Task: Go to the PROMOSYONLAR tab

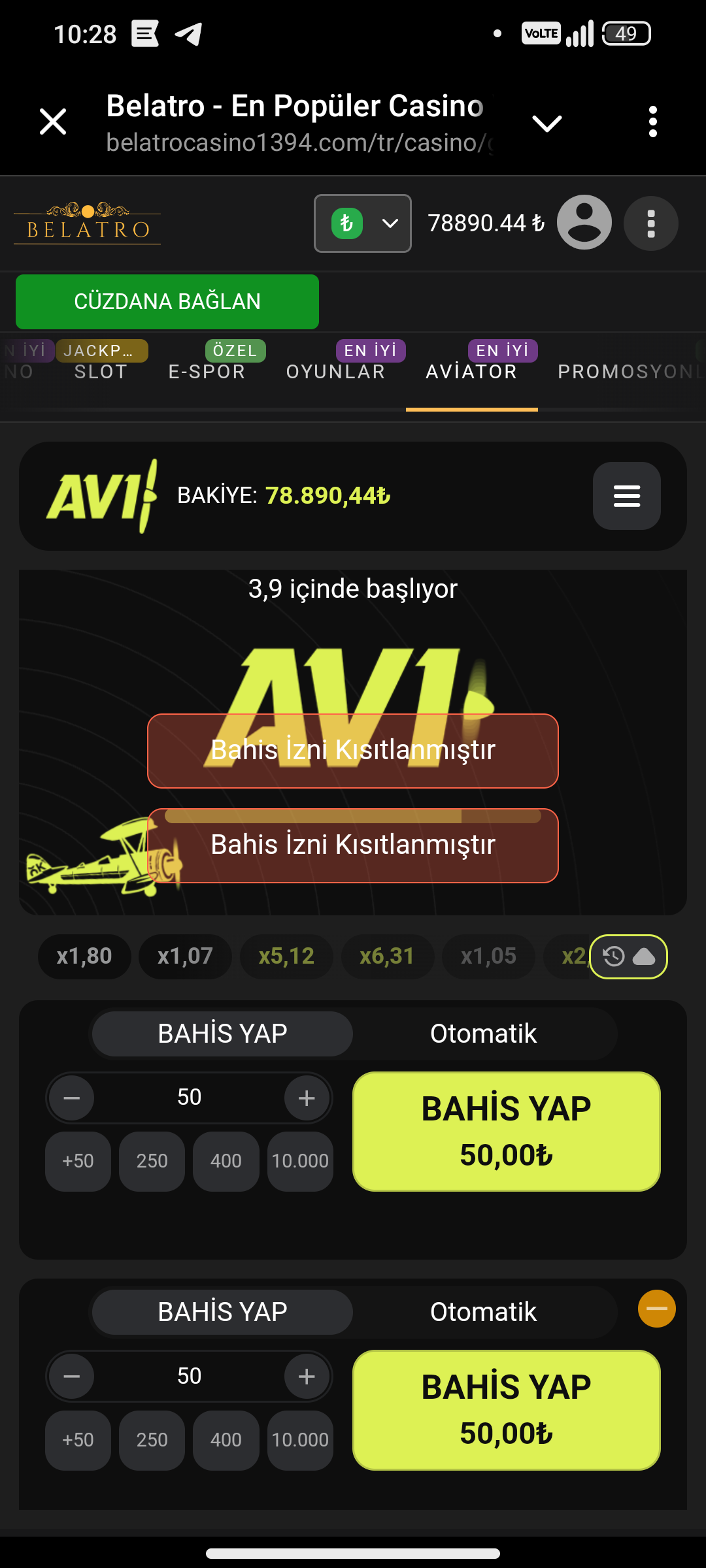Action: pyautogui.click(x=629, y=371)
